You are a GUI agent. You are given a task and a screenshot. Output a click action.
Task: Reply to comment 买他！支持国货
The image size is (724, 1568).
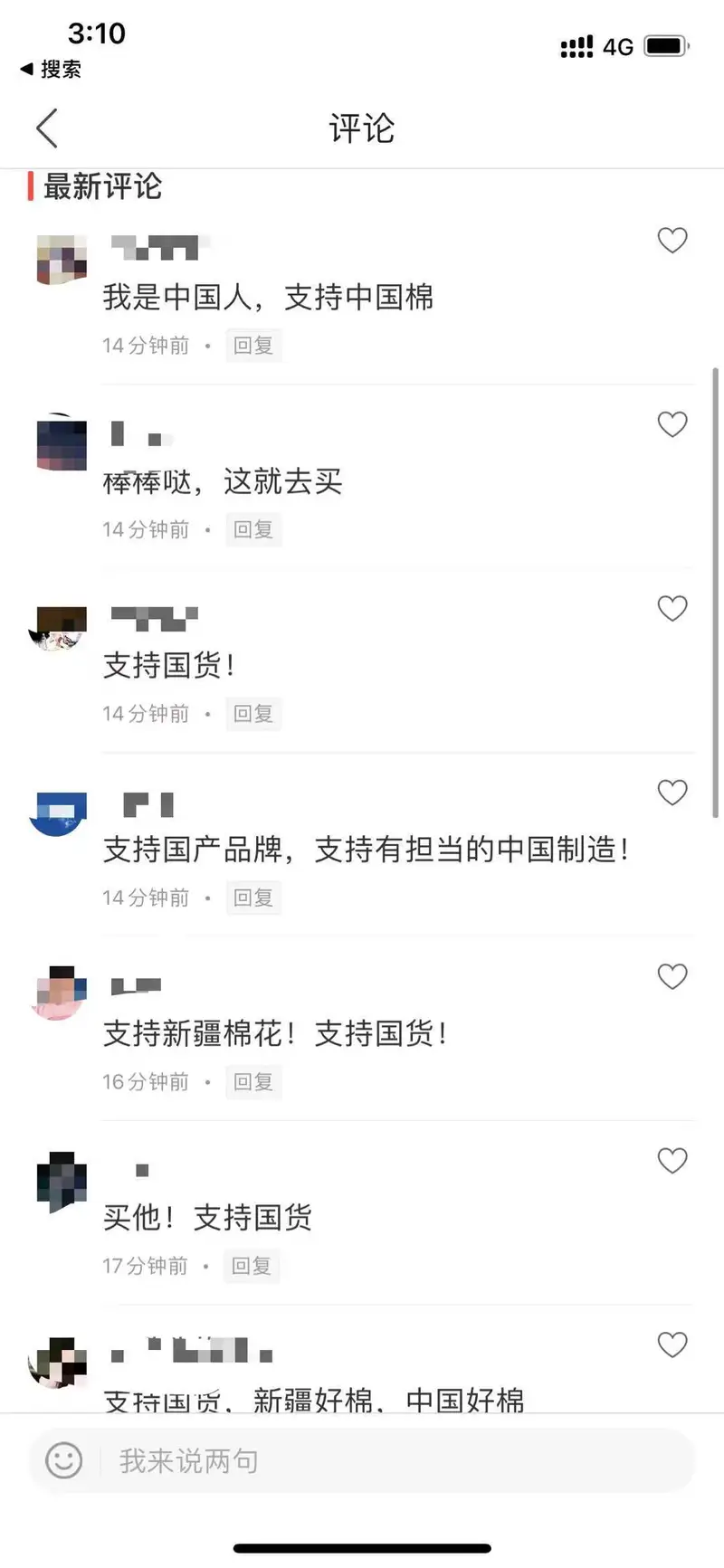pos(252,1266)
